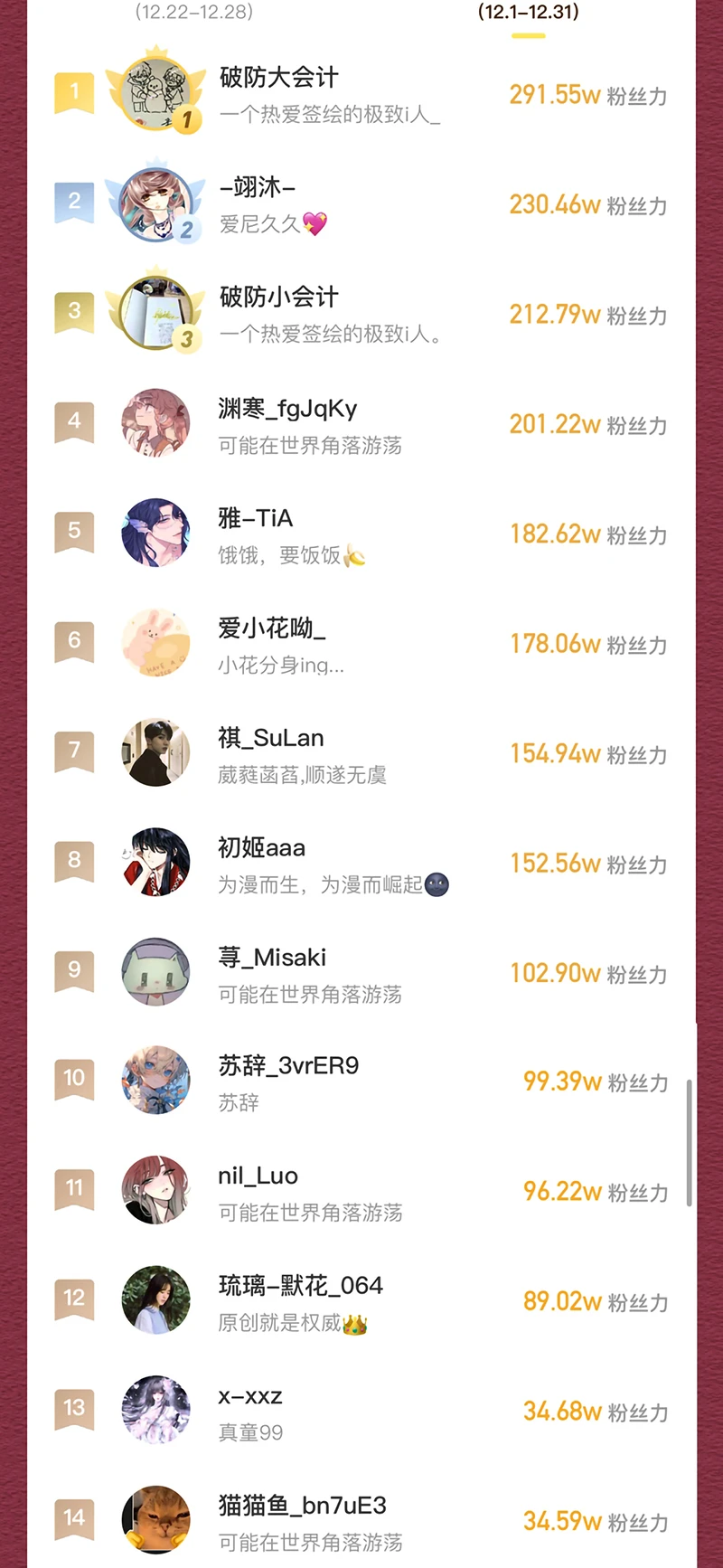The width and height of the screenshot is (723, 1568).
Task: Open the avatar of 破防小会计
Action: click(x=155, y=312)
